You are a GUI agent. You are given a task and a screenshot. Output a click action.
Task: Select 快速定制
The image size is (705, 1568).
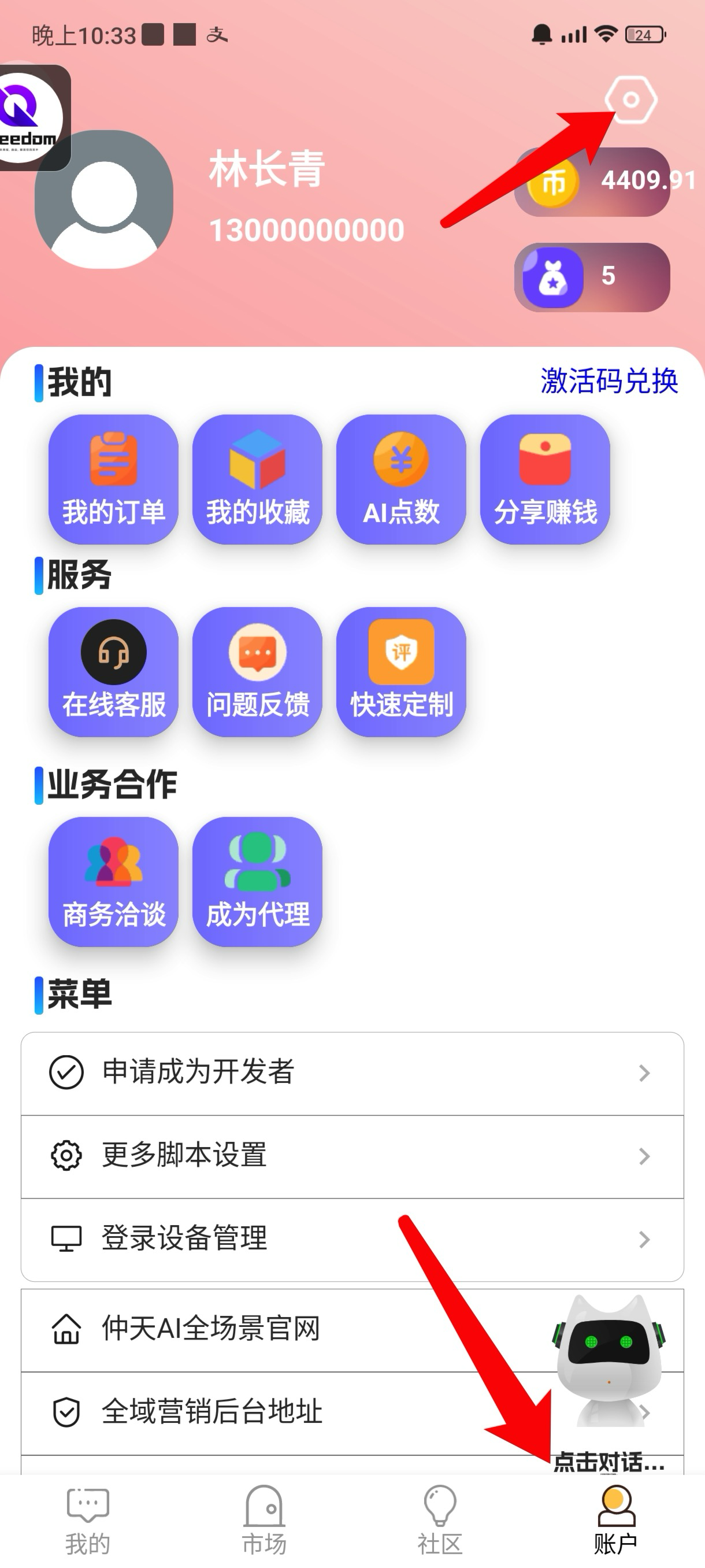point(401,671)
